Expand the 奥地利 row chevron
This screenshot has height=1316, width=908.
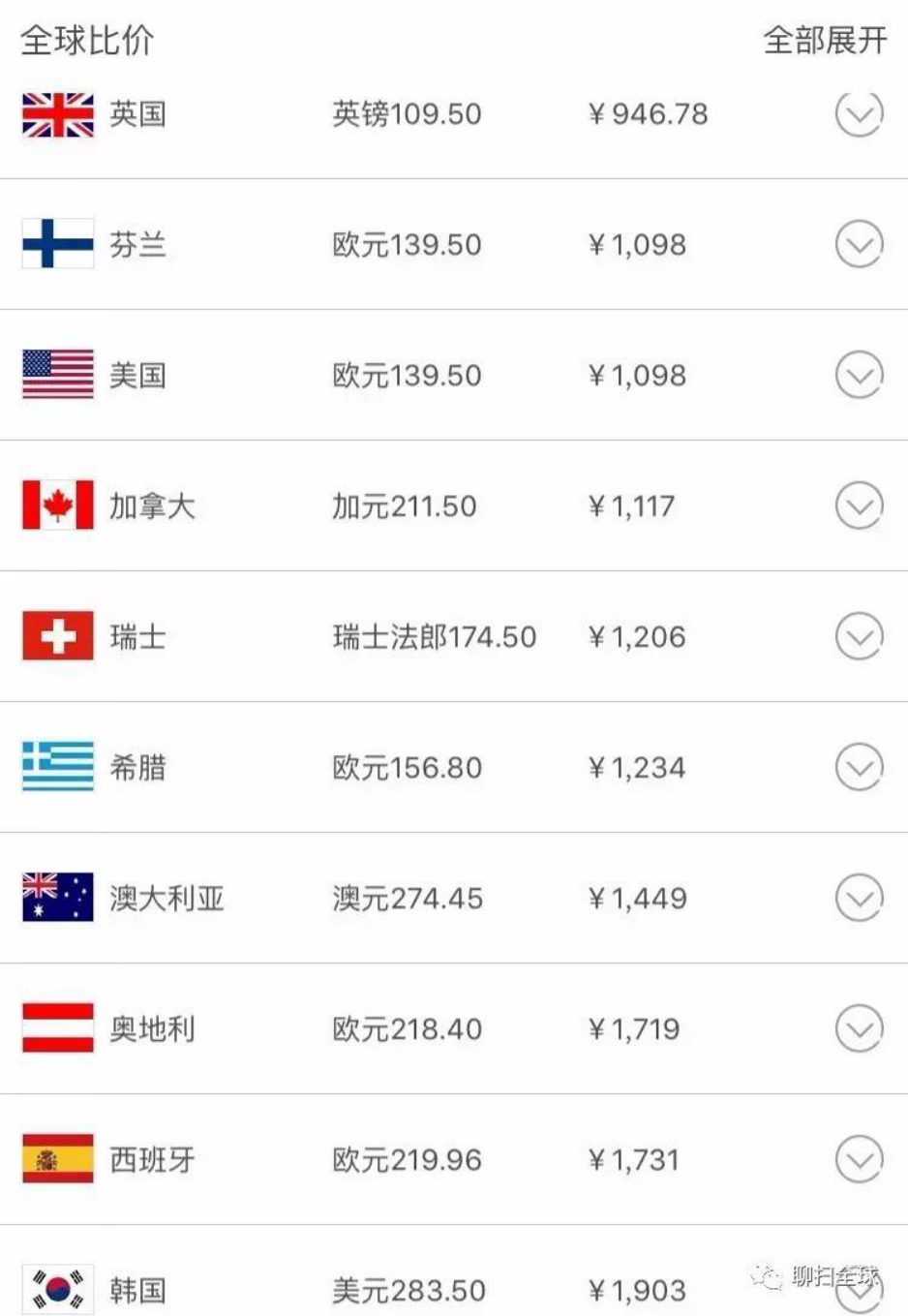(x=859, y=1028)
